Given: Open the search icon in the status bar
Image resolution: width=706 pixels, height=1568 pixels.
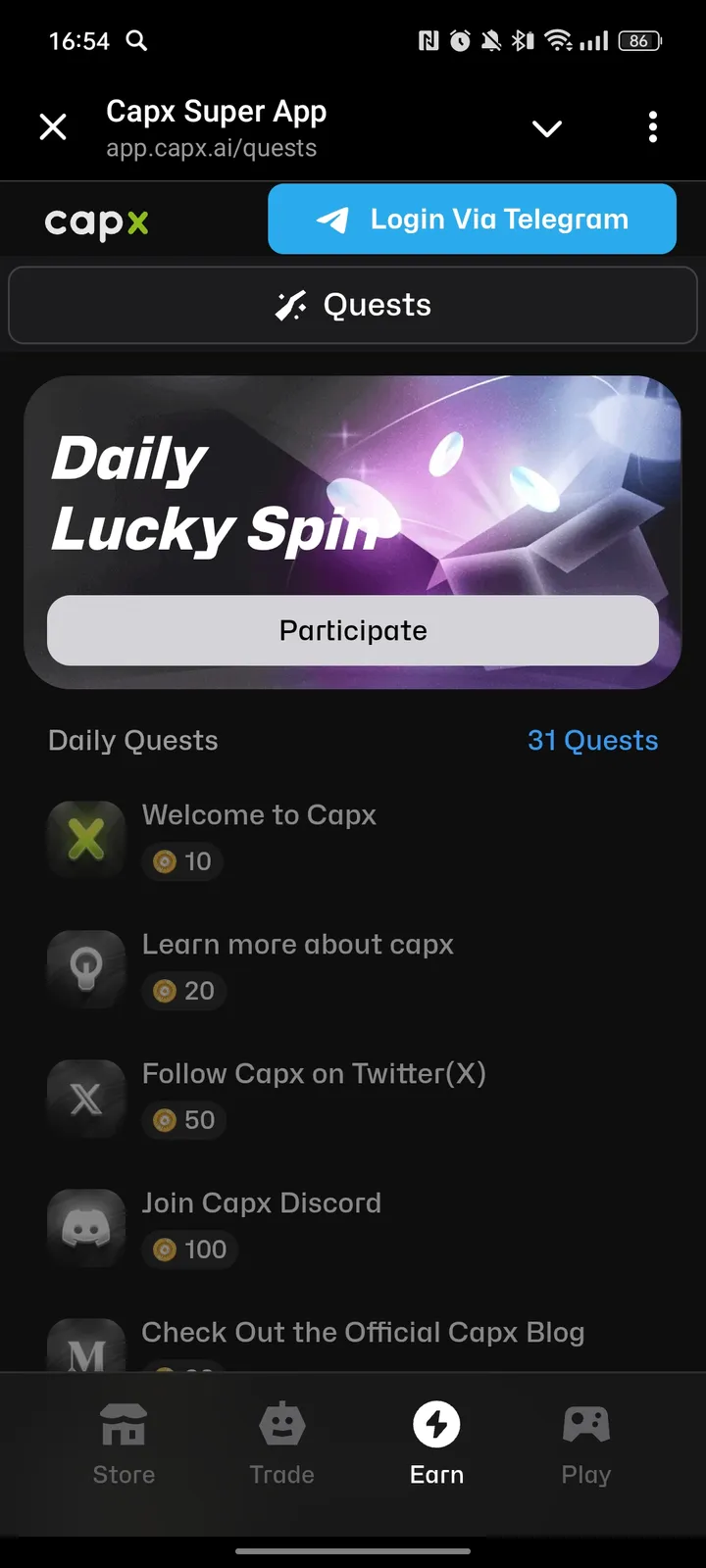Looking at the screenshot, I should click(x=136, y=41).
